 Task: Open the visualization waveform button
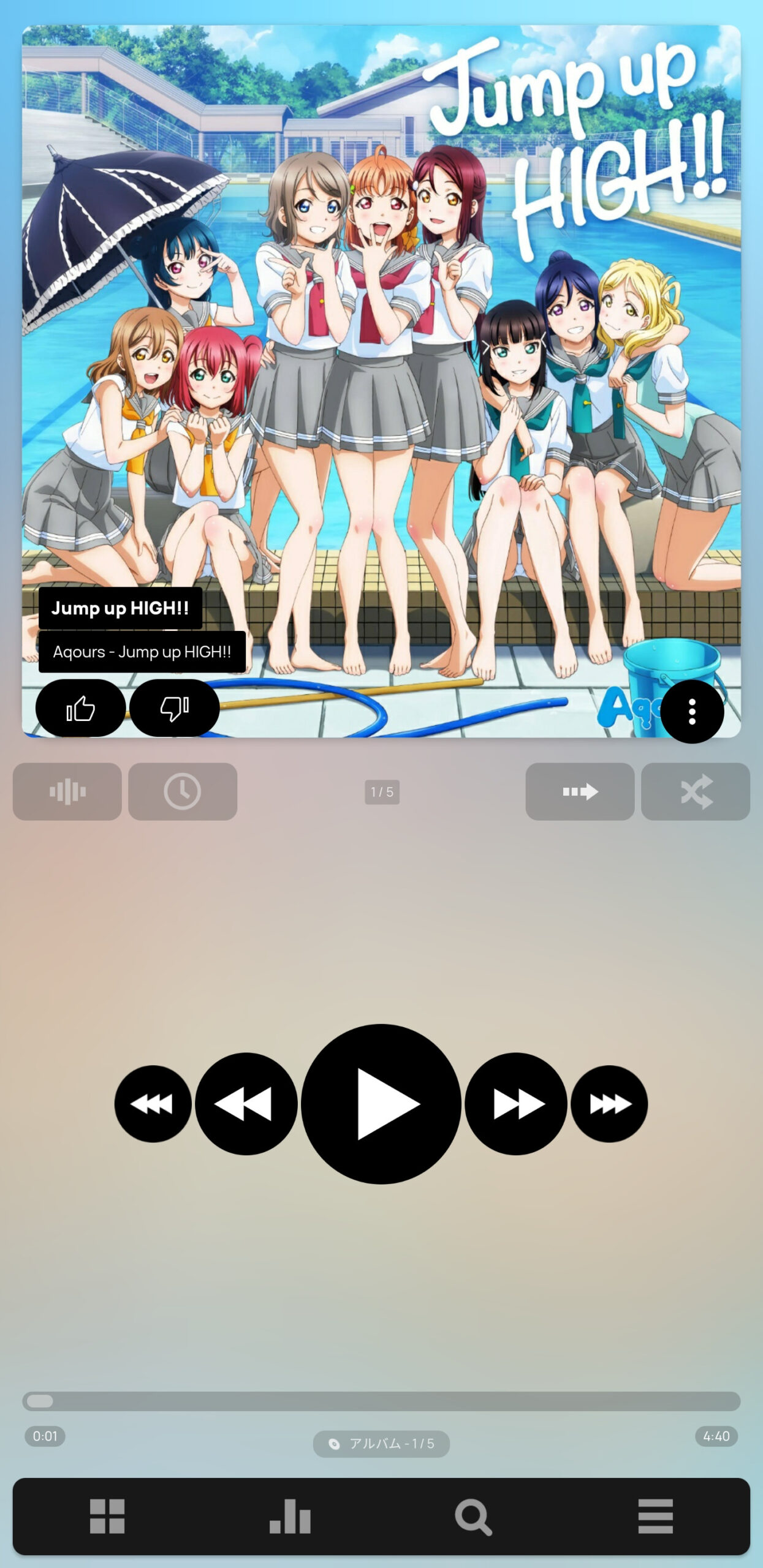point(67,791)
